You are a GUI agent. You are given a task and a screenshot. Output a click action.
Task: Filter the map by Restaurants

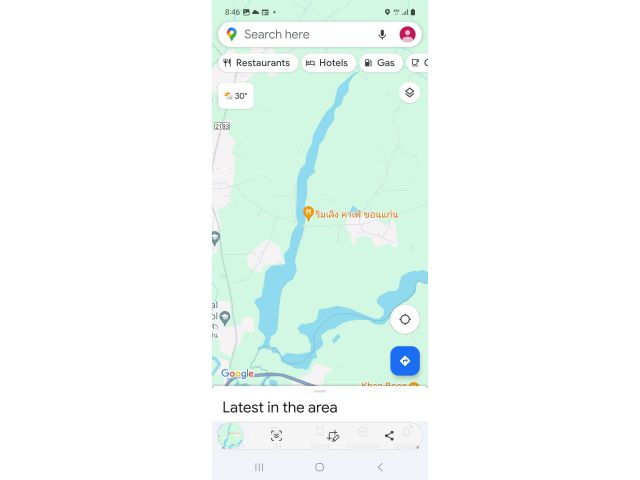click(x=257, y=63)
